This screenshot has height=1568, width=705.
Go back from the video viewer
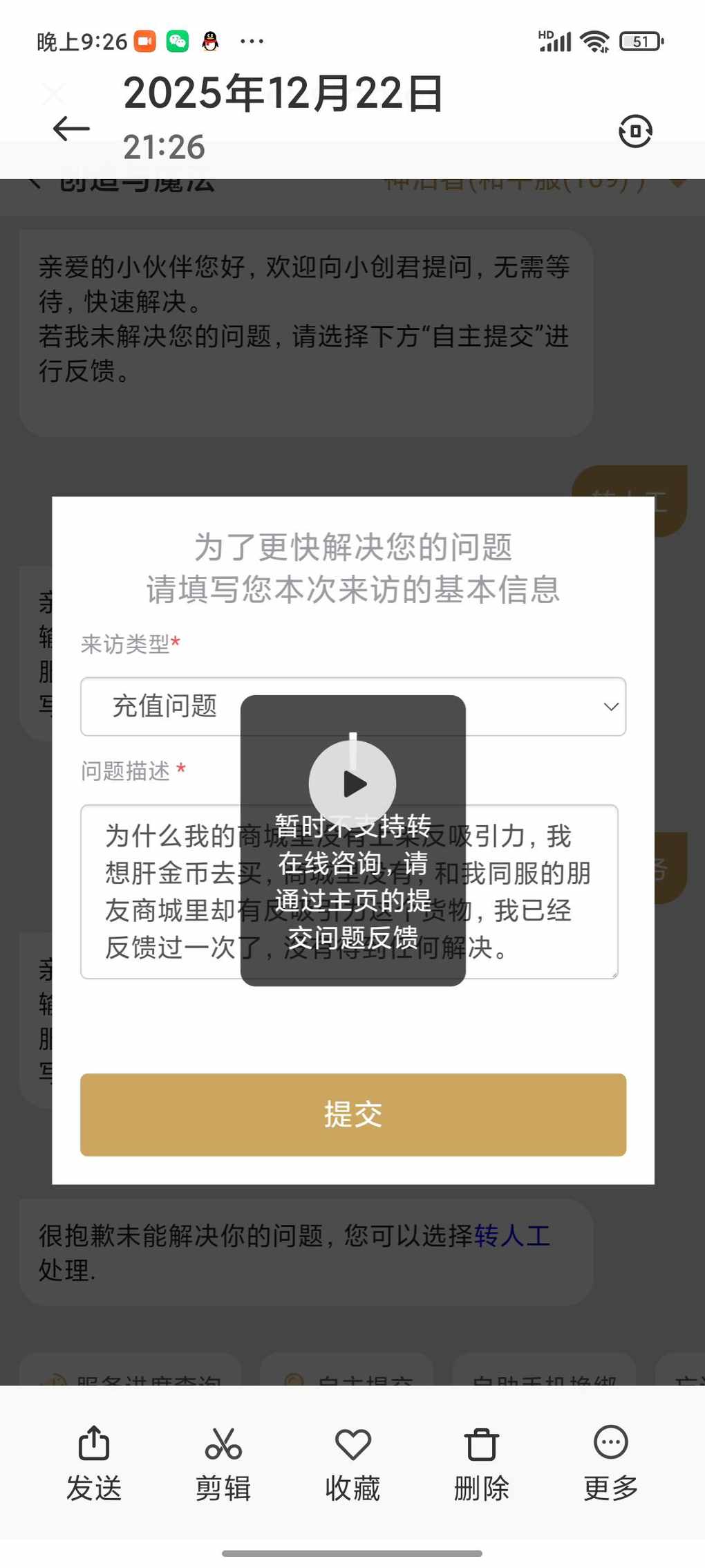(x=70, y=129)
